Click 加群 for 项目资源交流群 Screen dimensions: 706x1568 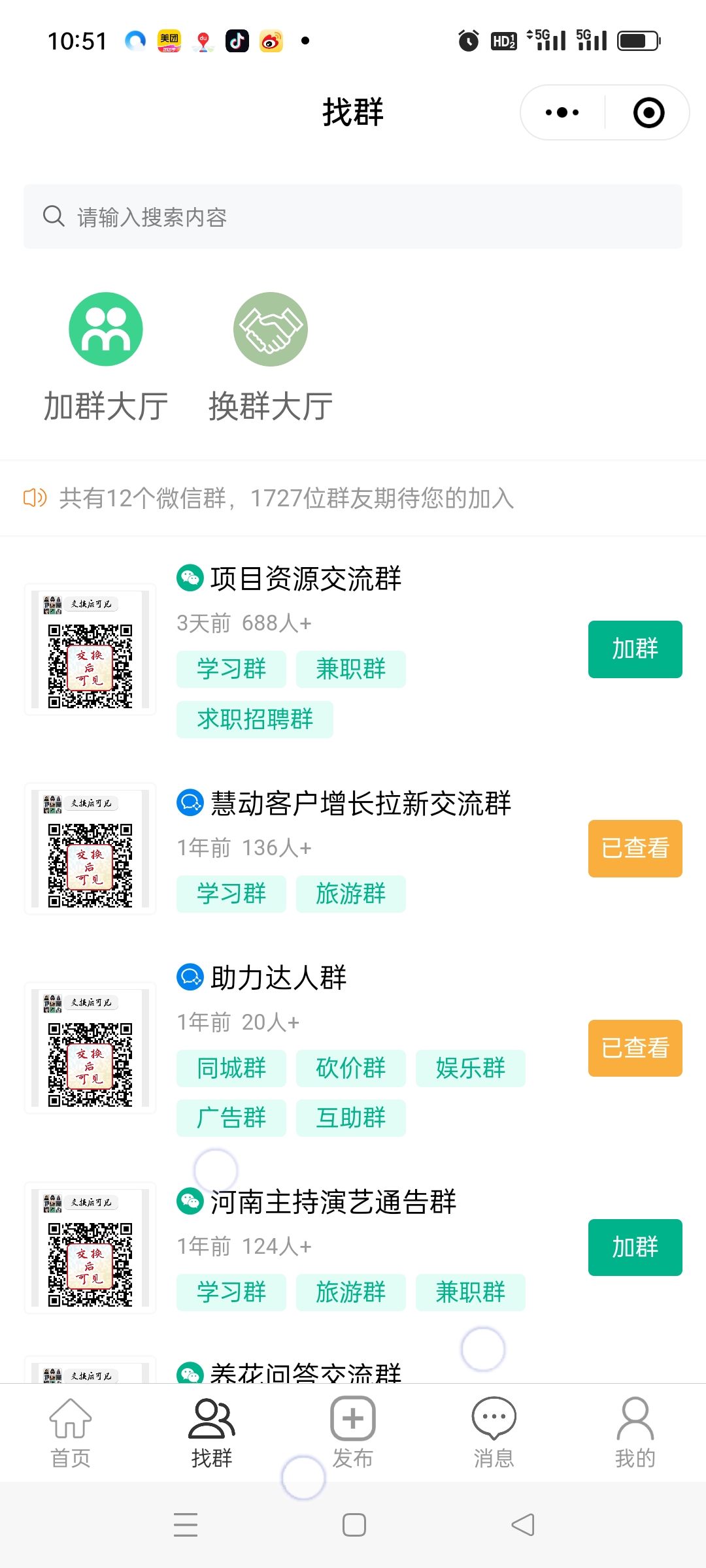click(634, 649)
